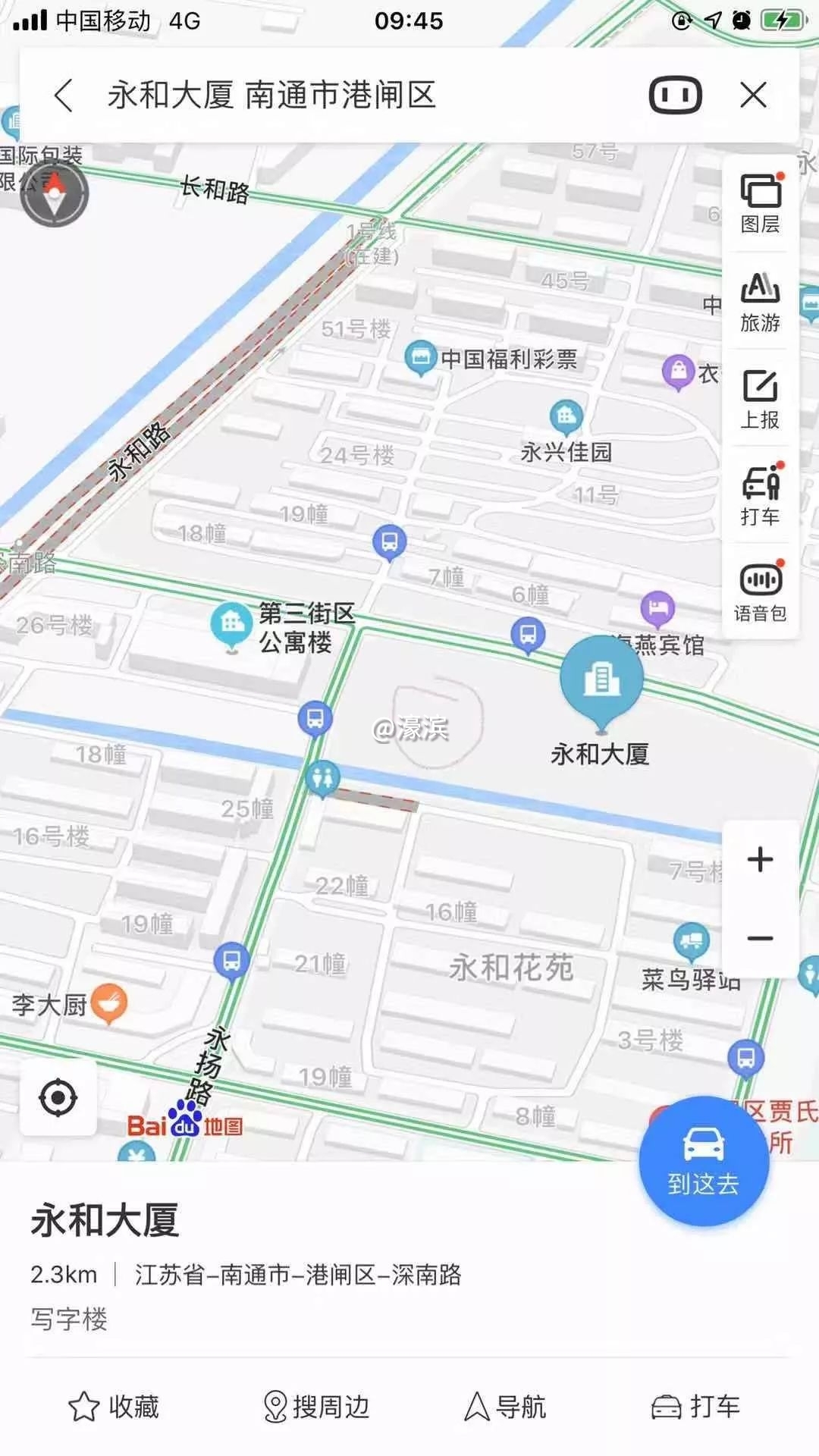Viewport: 819px width, 1456px height.
Task: Start 导航 navigation to 永和大厦
Action: tap(505, 1407)
